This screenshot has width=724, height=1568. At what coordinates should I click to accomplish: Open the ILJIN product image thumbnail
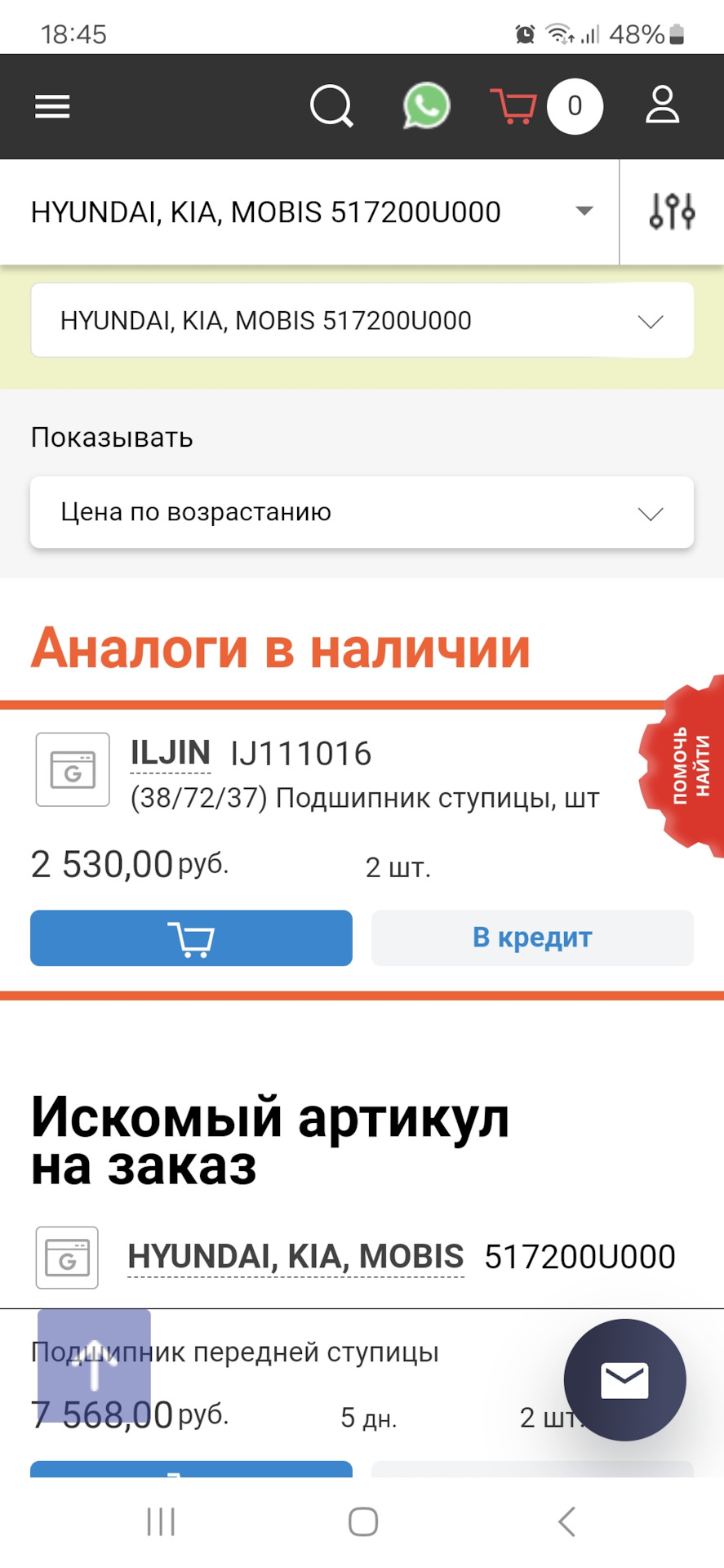tap(72, 768)
